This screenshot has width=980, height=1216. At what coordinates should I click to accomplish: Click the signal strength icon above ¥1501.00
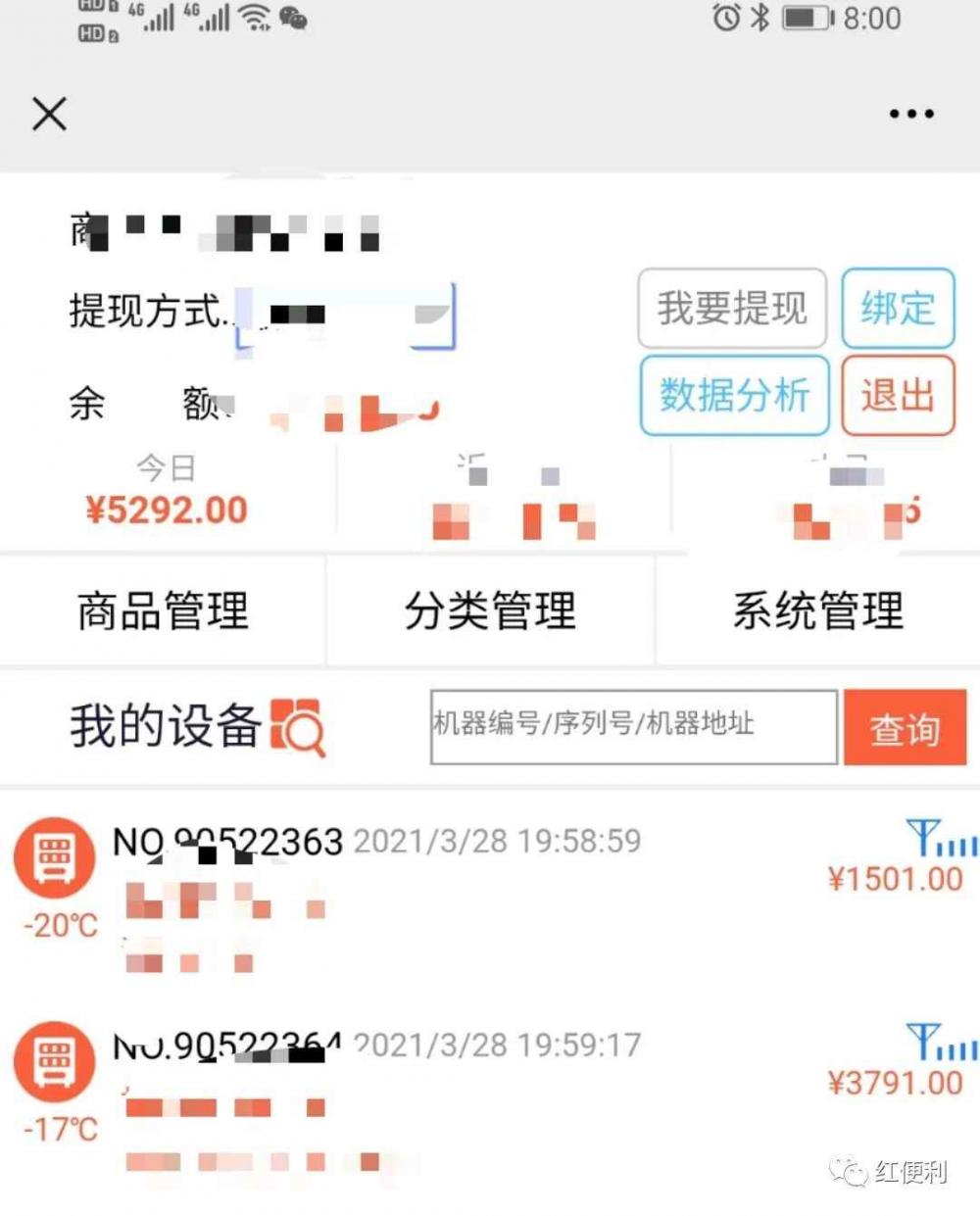[941, 838]
